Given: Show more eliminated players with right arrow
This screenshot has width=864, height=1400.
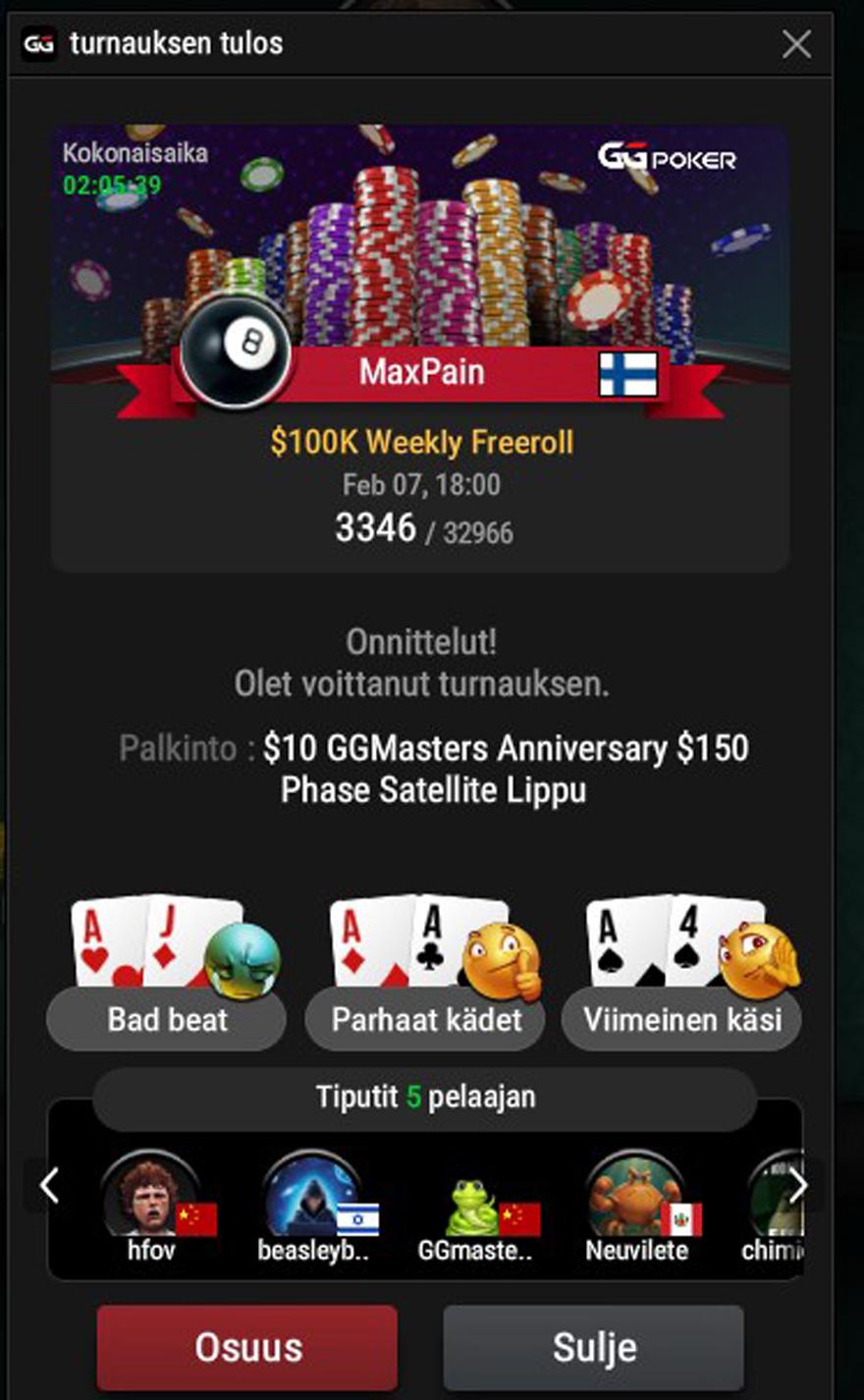Looking at the screenshot, I should 798,1185.
